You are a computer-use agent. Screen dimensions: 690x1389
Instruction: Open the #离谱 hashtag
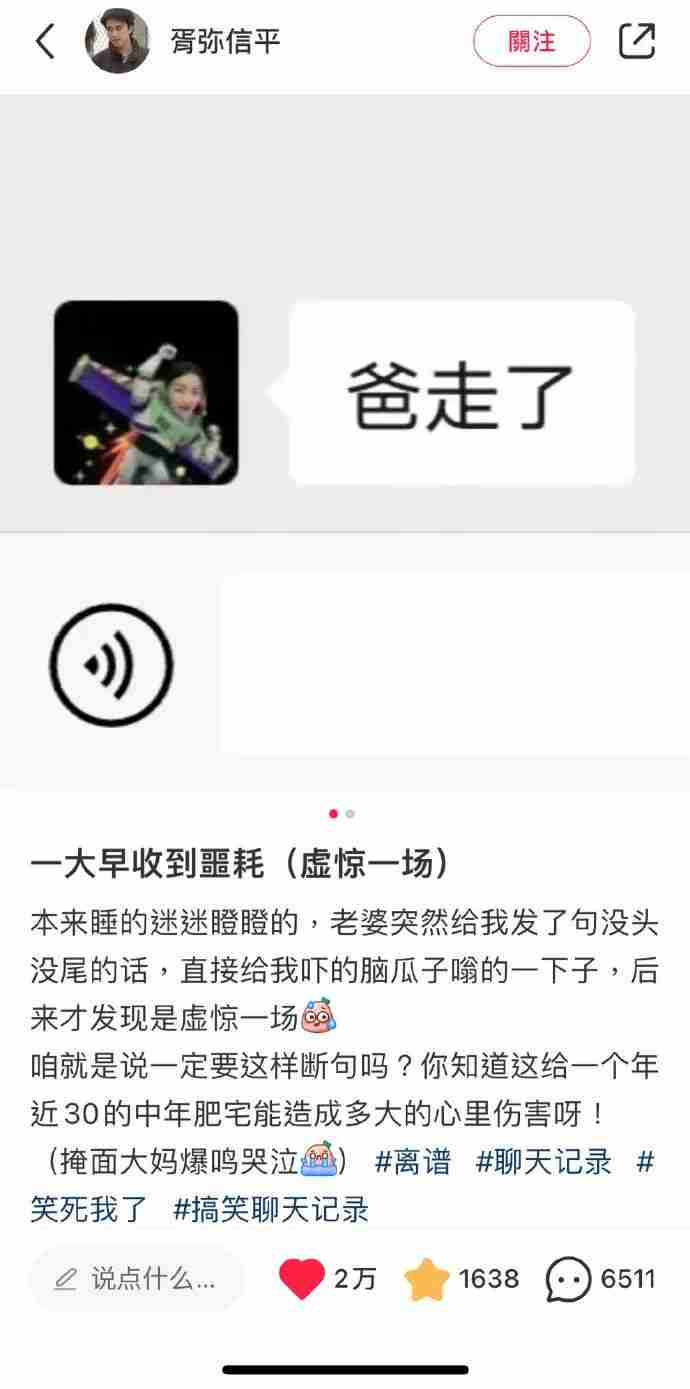(412, 1162)
